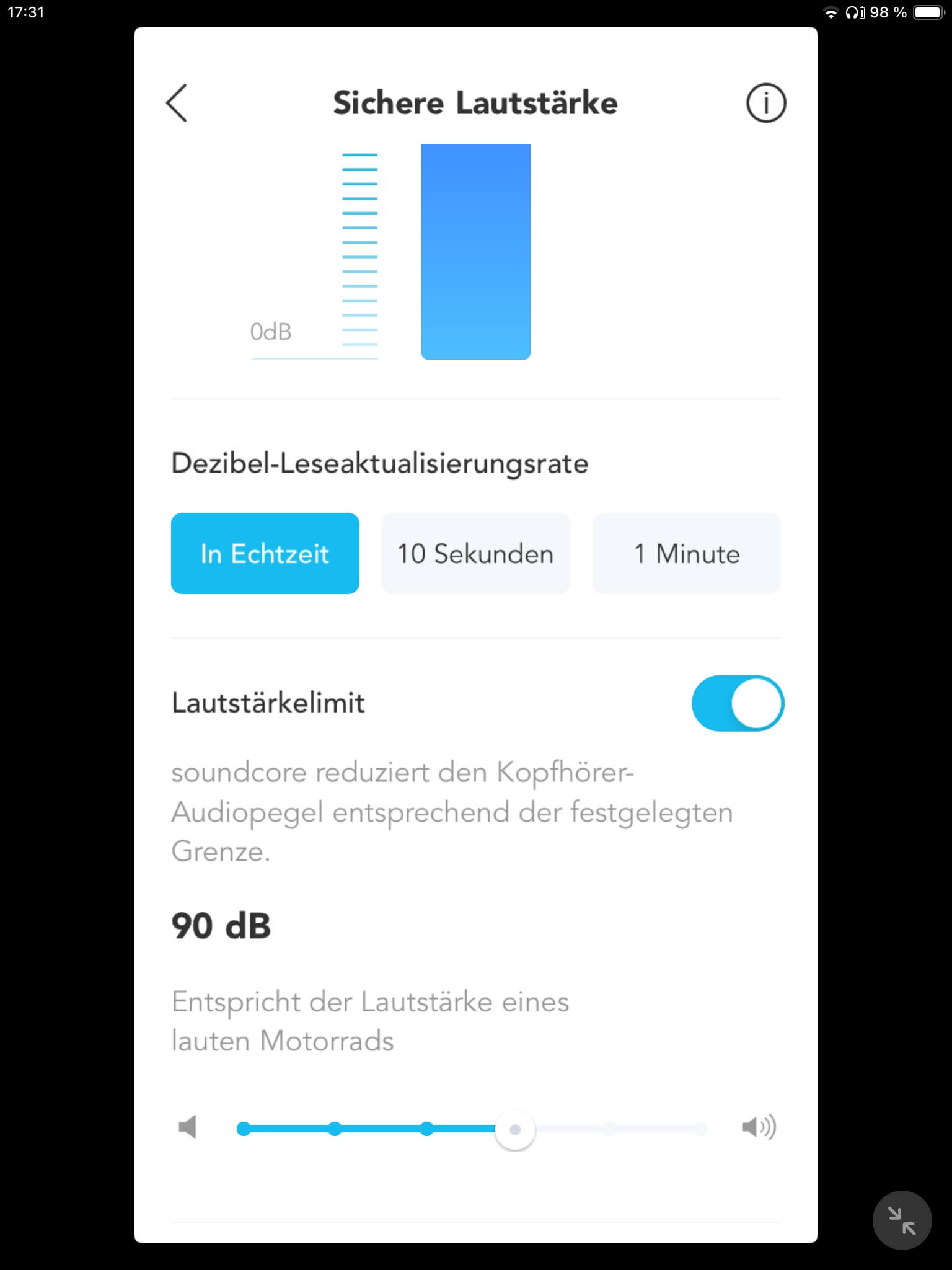This screenshot has height=1270, width=952.
Task: Select the In Echtzeit refresh rate
Action: pyautogui.click(x=265, y=553)
